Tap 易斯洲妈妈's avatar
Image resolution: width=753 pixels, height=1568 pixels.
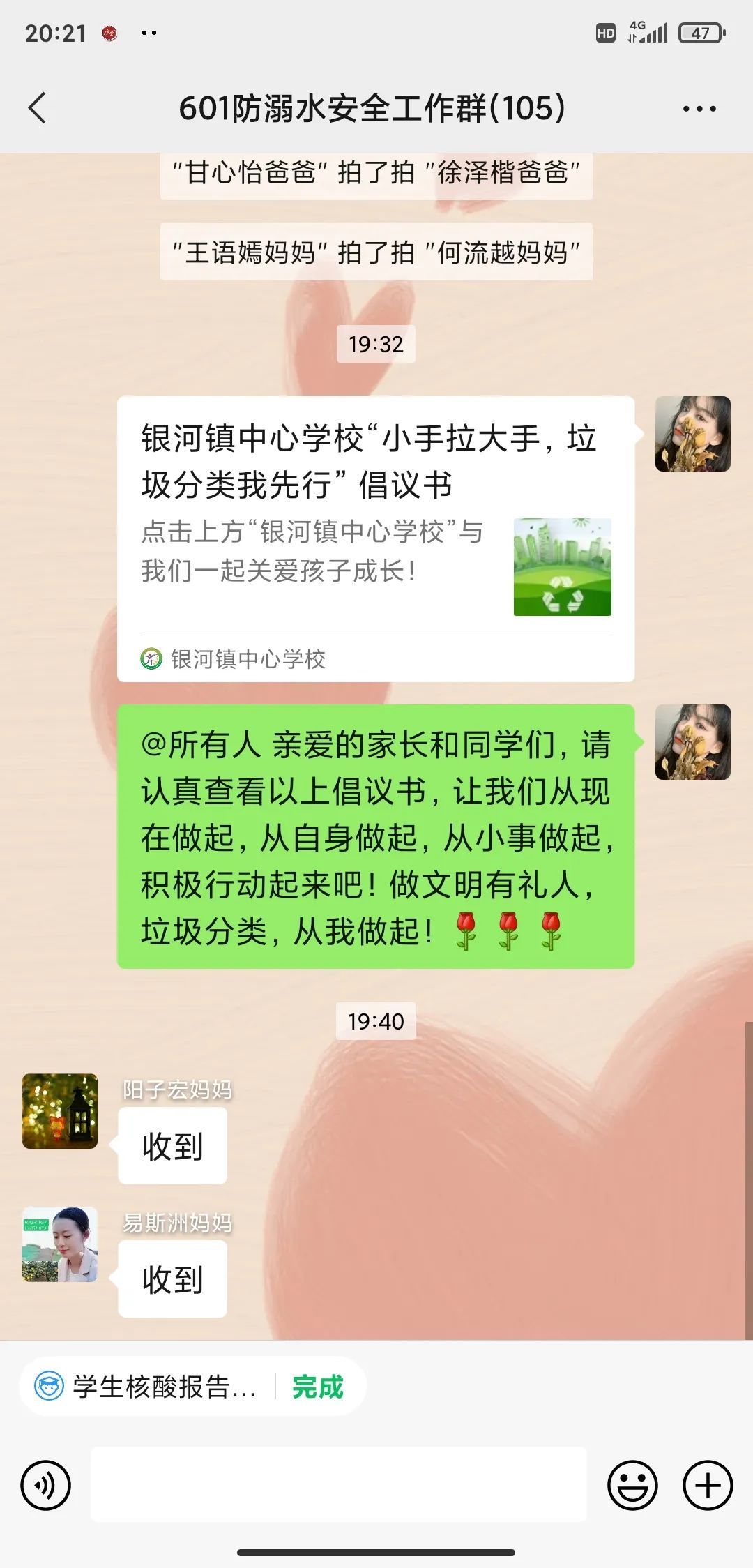(x=60, y=1244)
